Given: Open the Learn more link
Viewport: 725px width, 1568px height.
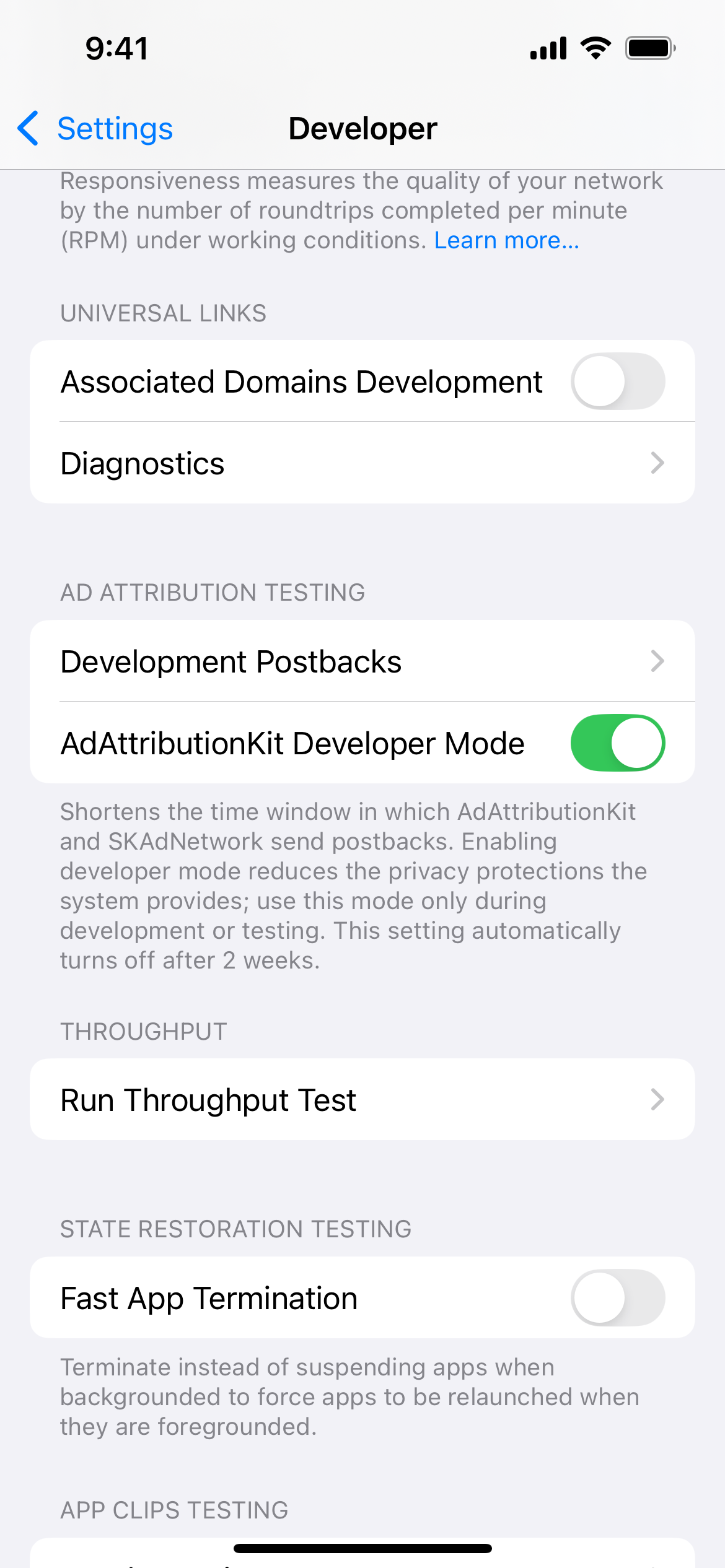Looking at the screenshot, I should (506, 240).
